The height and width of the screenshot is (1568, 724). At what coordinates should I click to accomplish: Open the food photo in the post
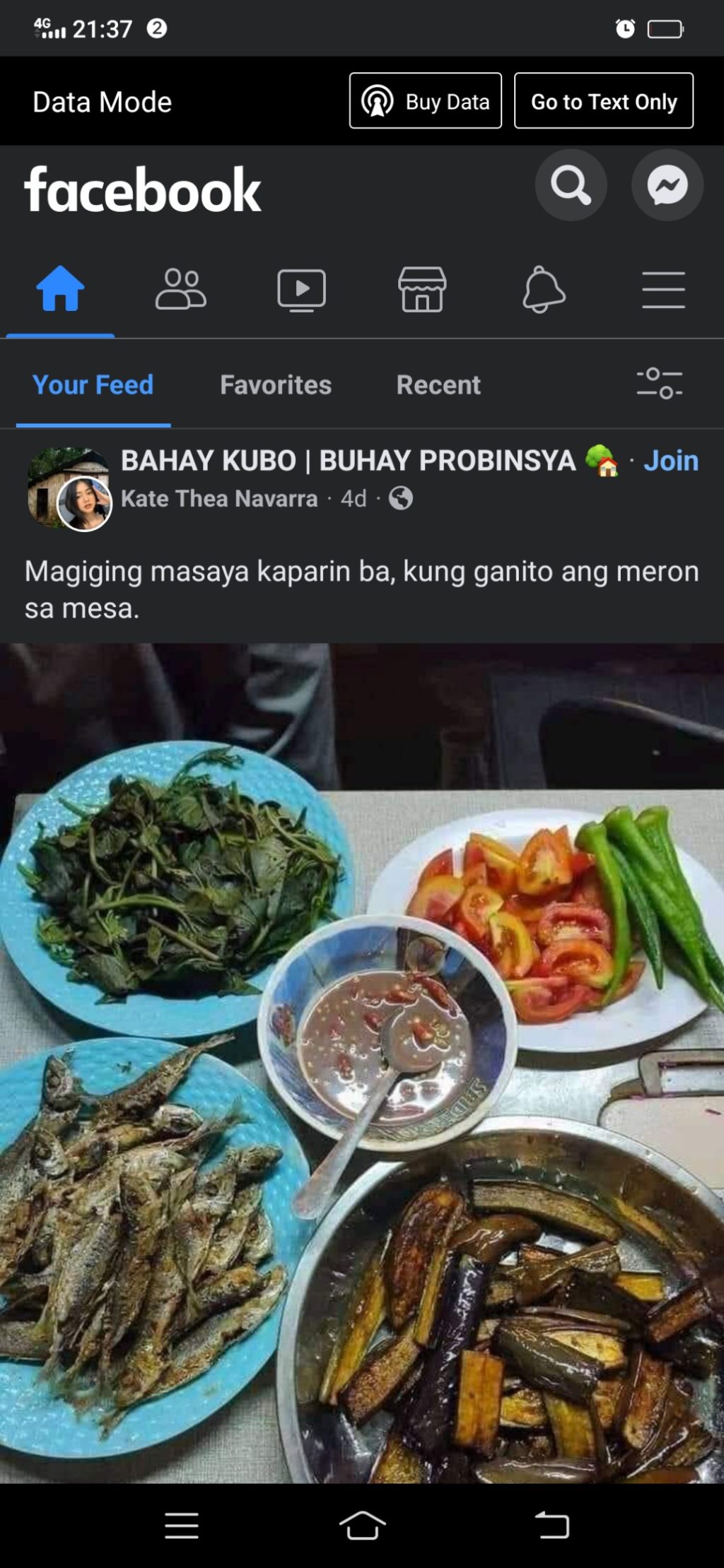tap(362, 1060)
